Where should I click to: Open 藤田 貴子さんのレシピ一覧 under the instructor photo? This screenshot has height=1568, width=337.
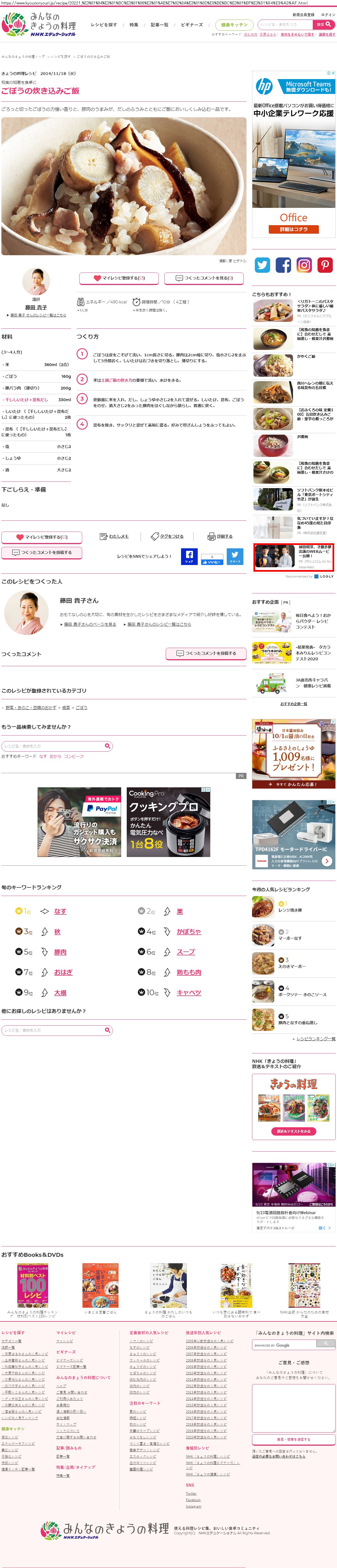coord(38,315)
